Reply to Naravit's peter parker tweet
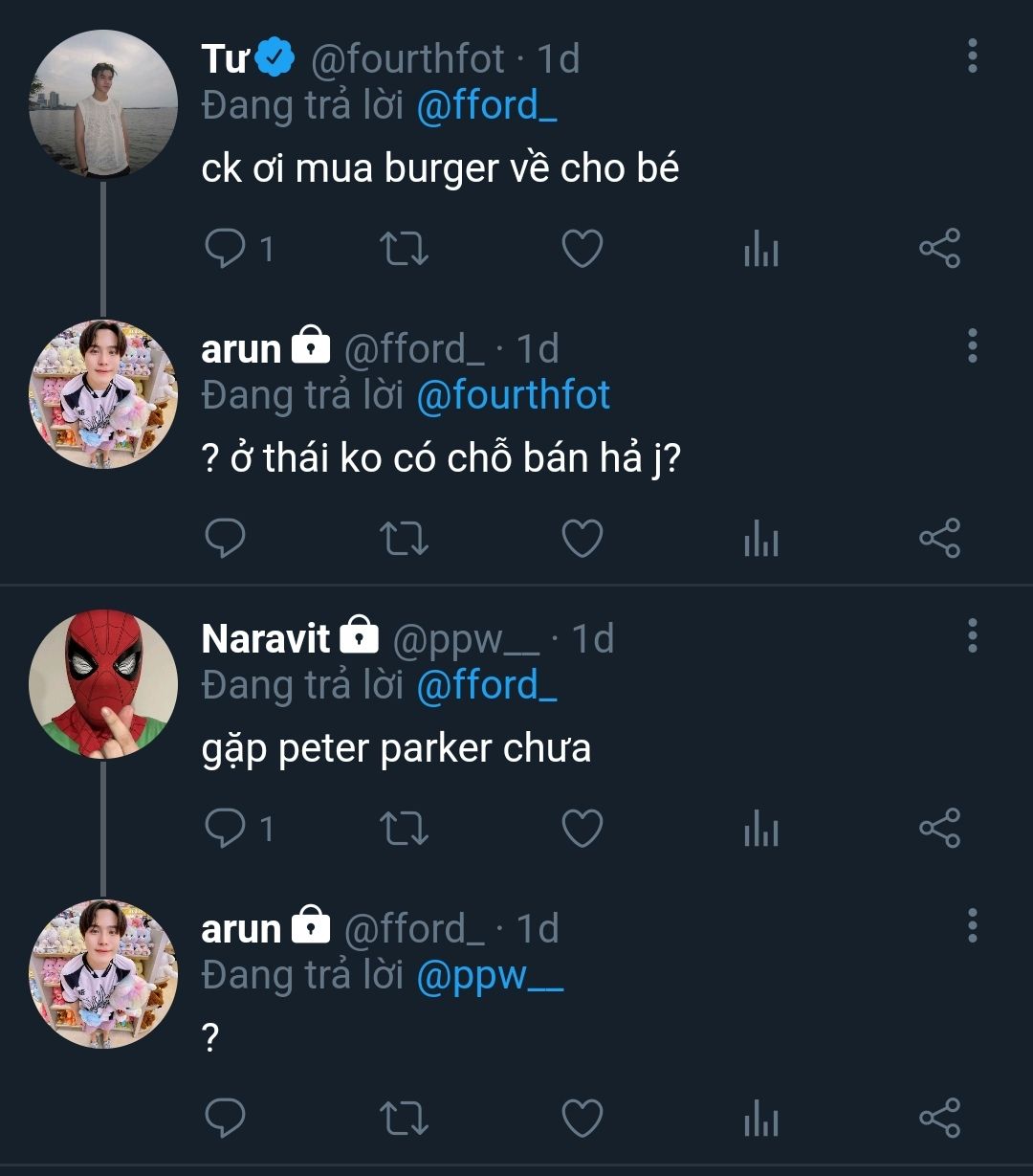 226,829
